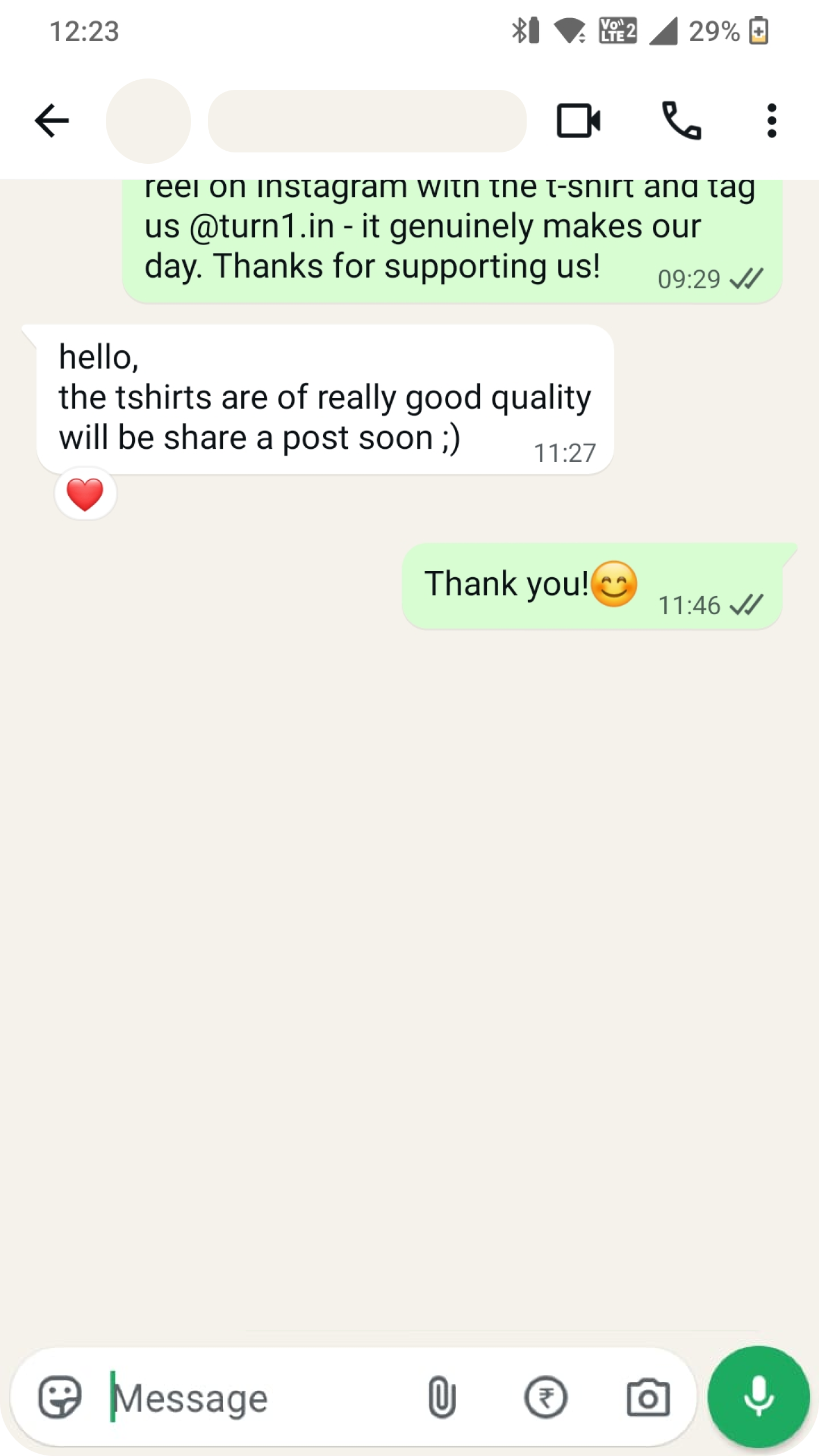Open the camera from the message bar
819x1456 pixels.
(x=648, y=1397)
